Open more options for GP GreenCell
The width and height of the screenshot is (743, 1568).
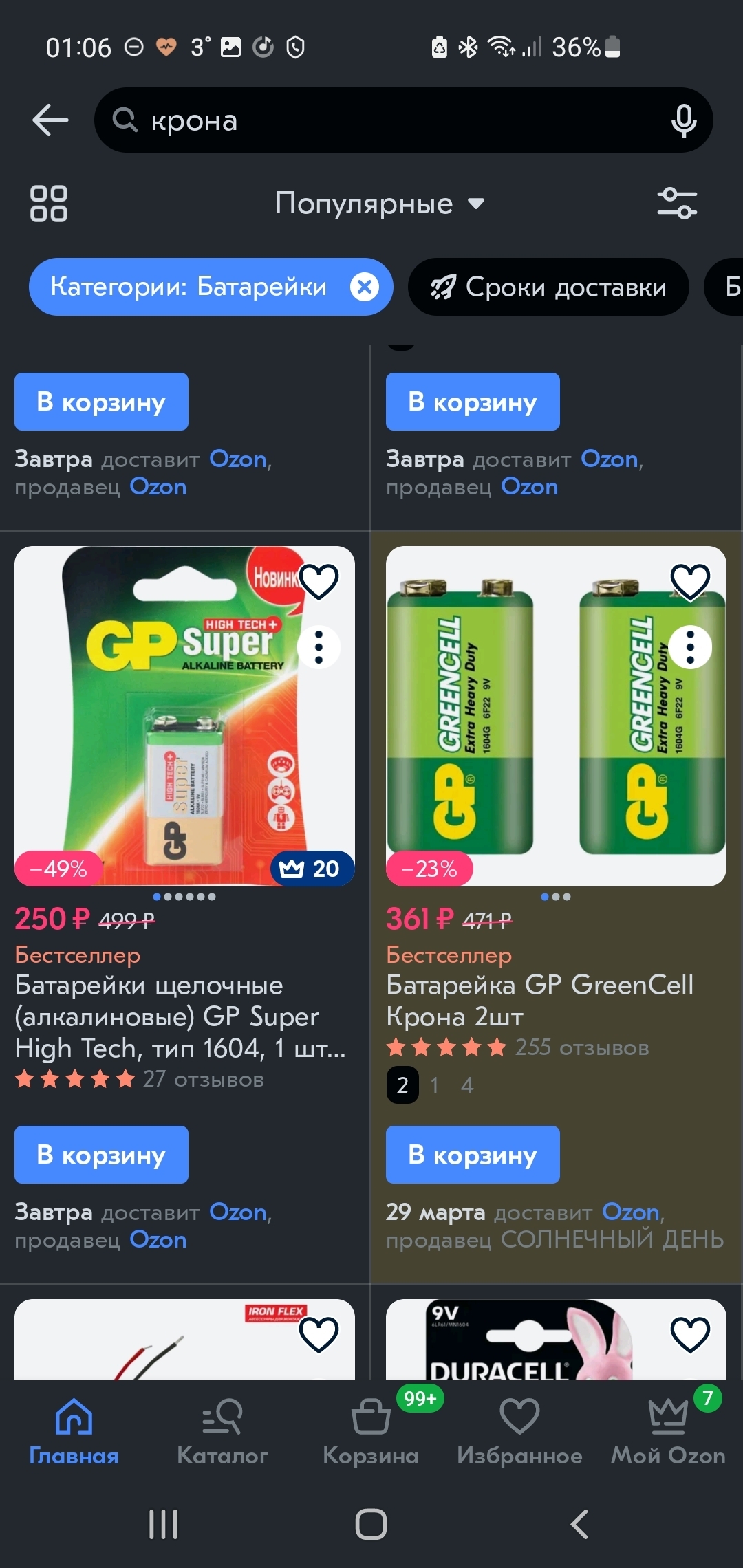[690, 647]
